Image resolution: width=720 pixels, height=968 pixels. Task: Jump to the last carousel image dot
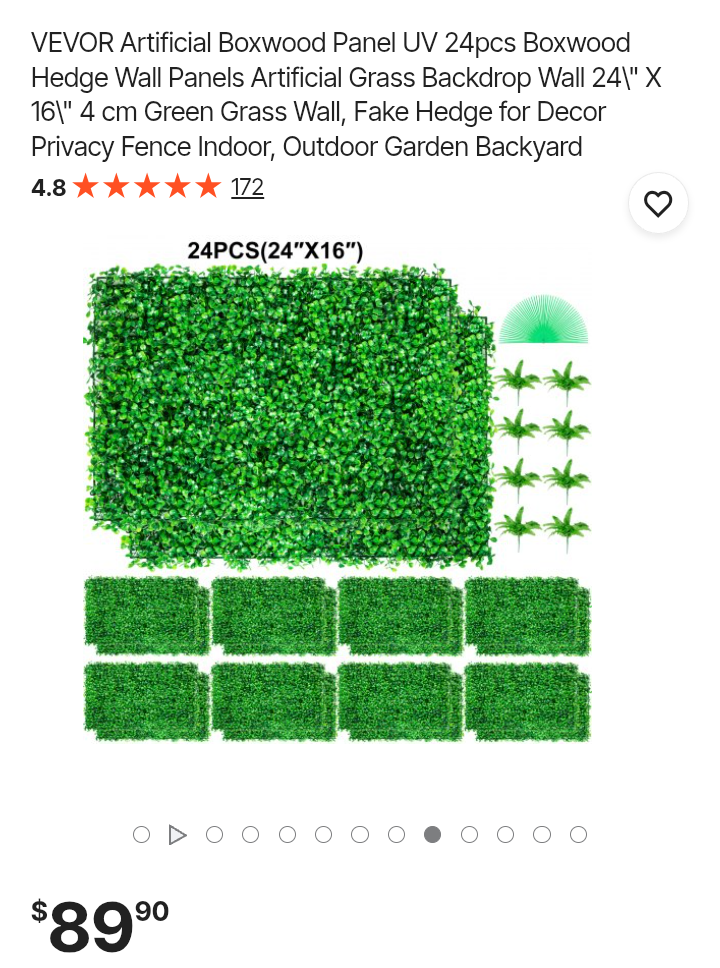coord(578,835)
